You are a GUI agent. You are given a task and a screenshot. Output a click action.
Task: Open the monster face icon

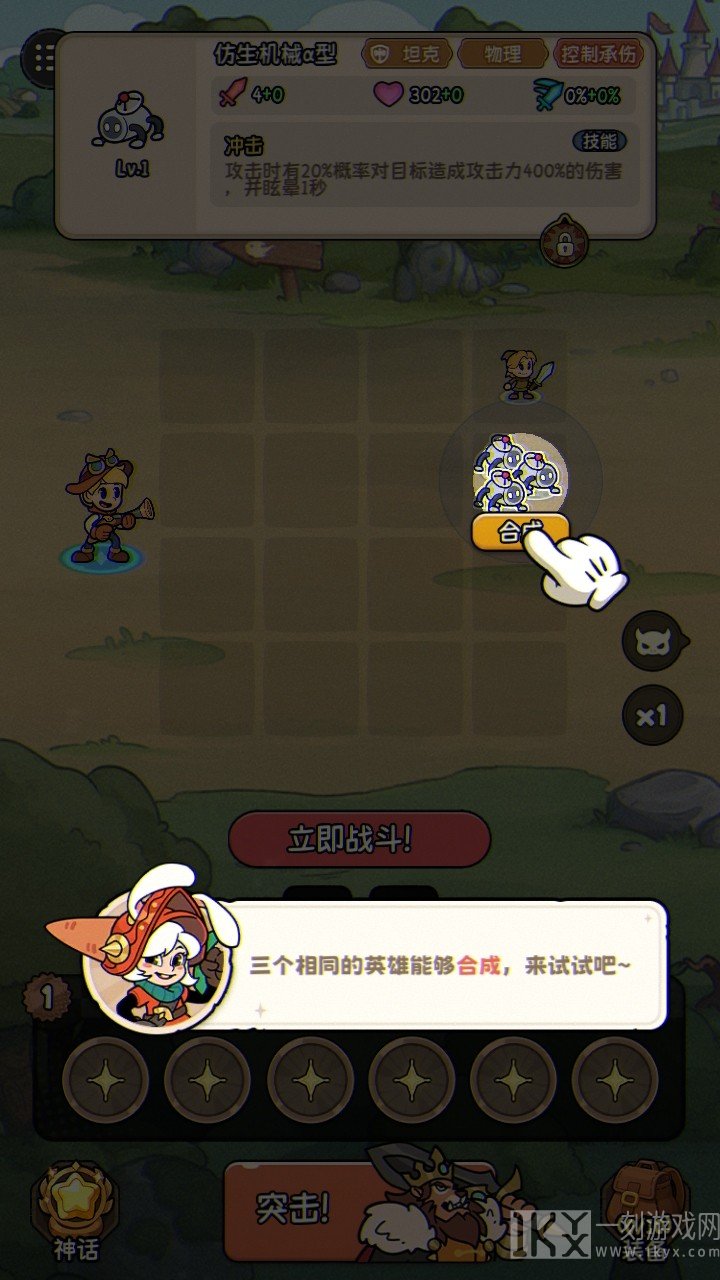pyautogui.click(x=652, y=642)
